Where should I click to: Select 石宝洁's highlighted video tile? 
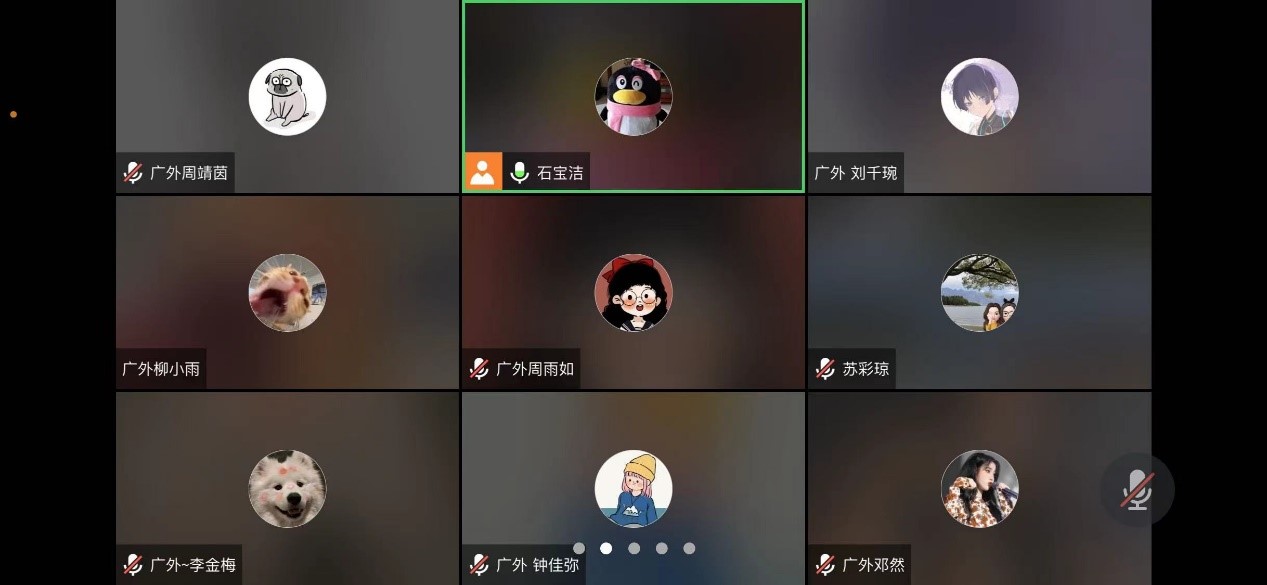point(633,97)
